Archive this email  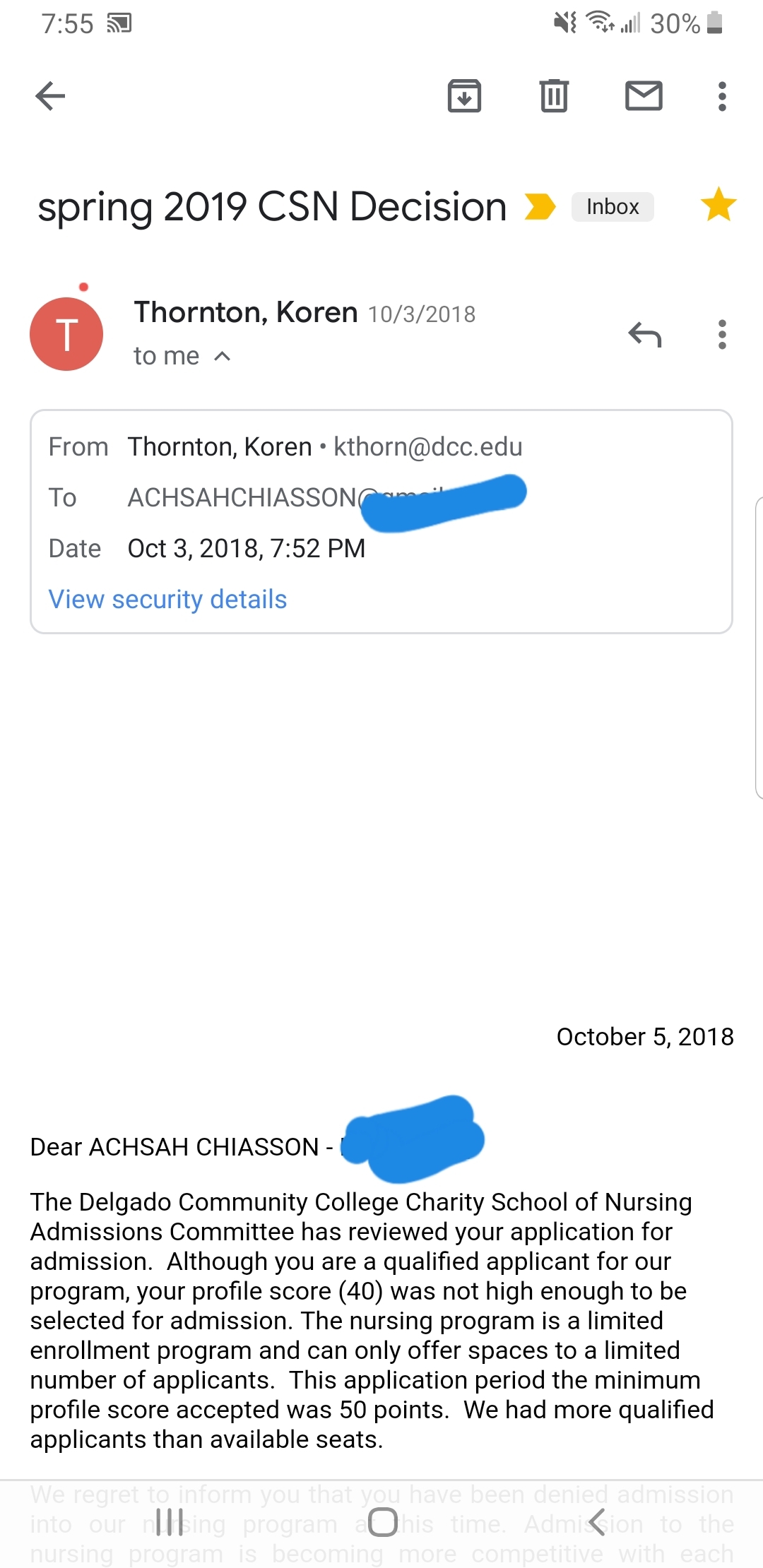pyautogui.click(x=464, y=96)
